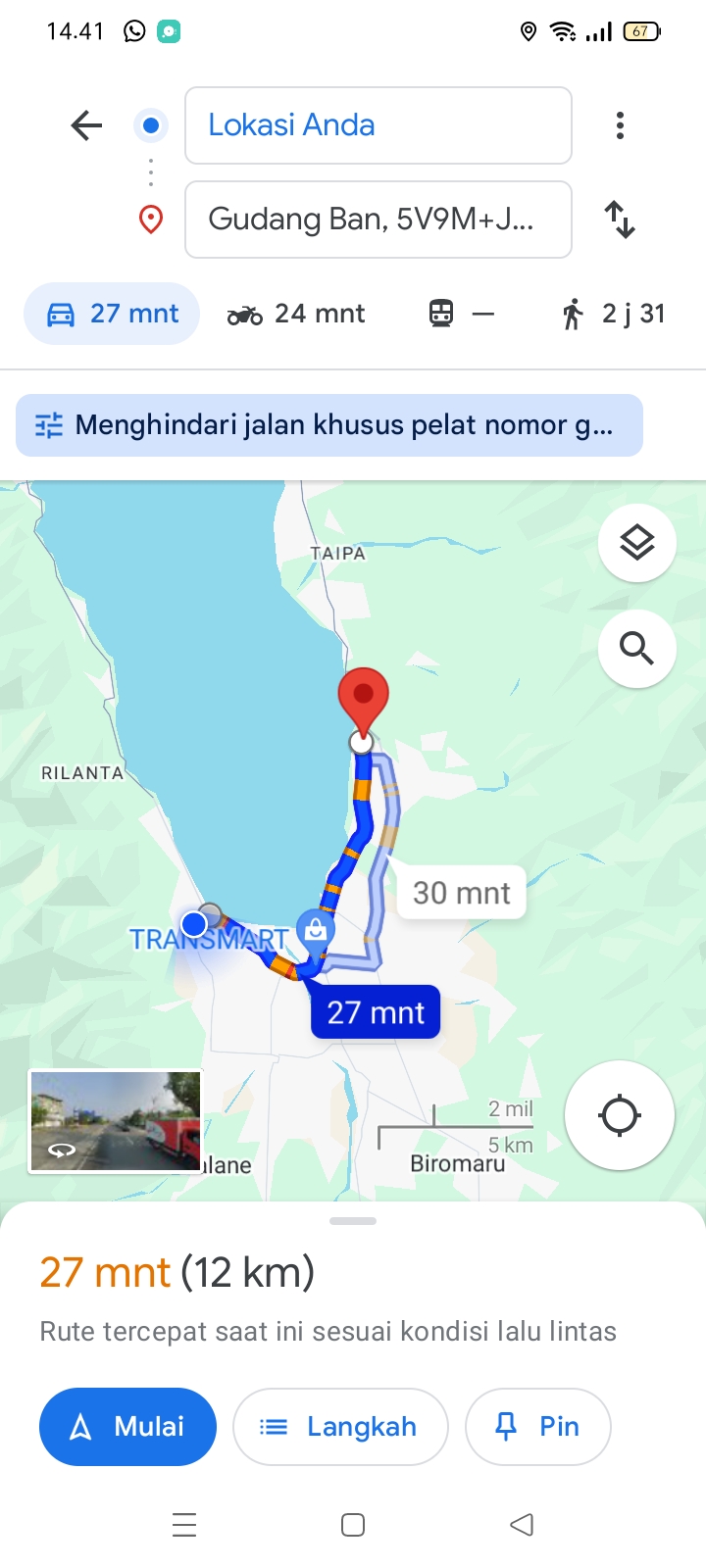The width and height of the screenshot is (706, 1568).
Task: Switch to walking mode 2 j 31
Action: [614, 314]
